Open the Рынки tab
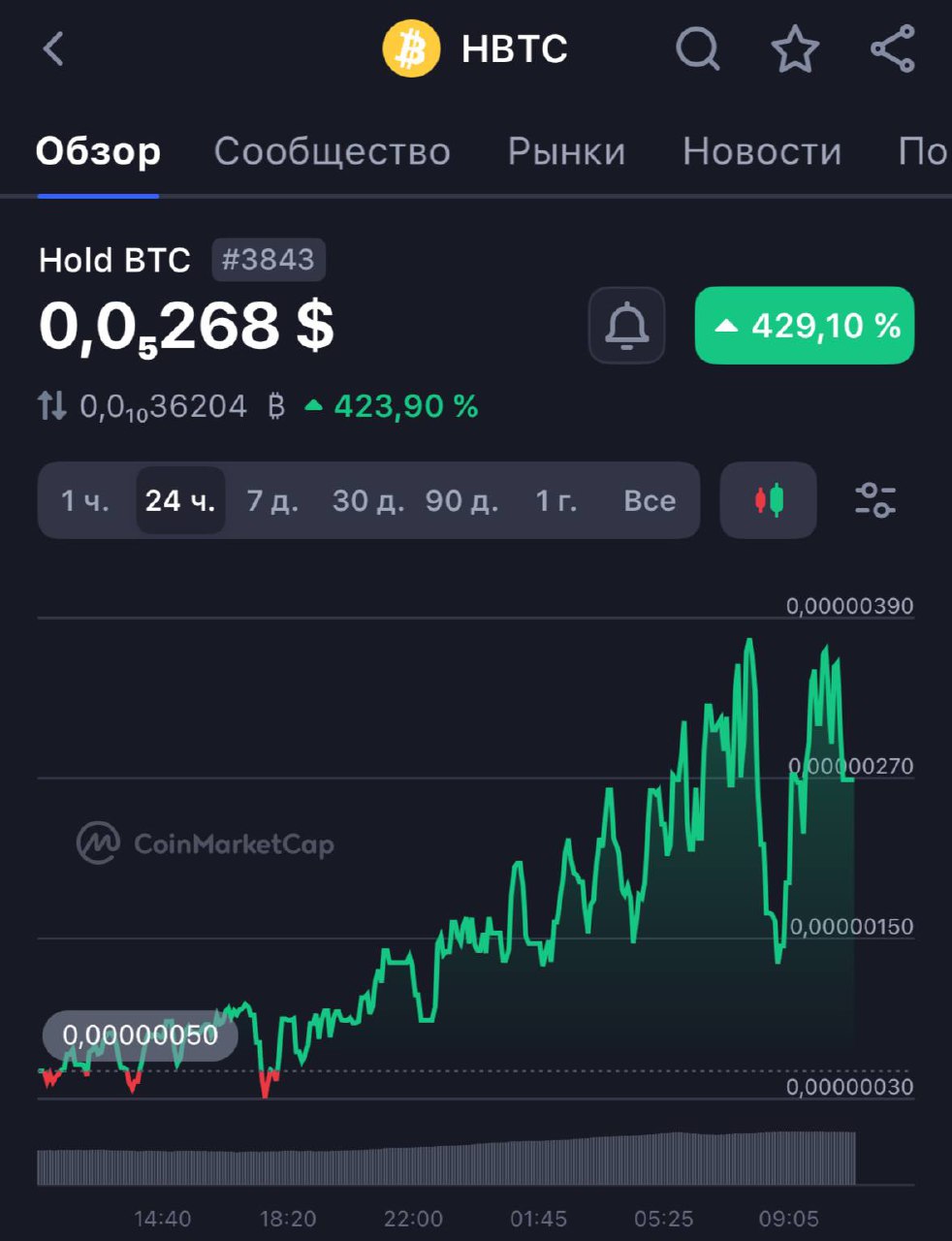Screen dimensions: 952x1241 (x=566, y=151)
